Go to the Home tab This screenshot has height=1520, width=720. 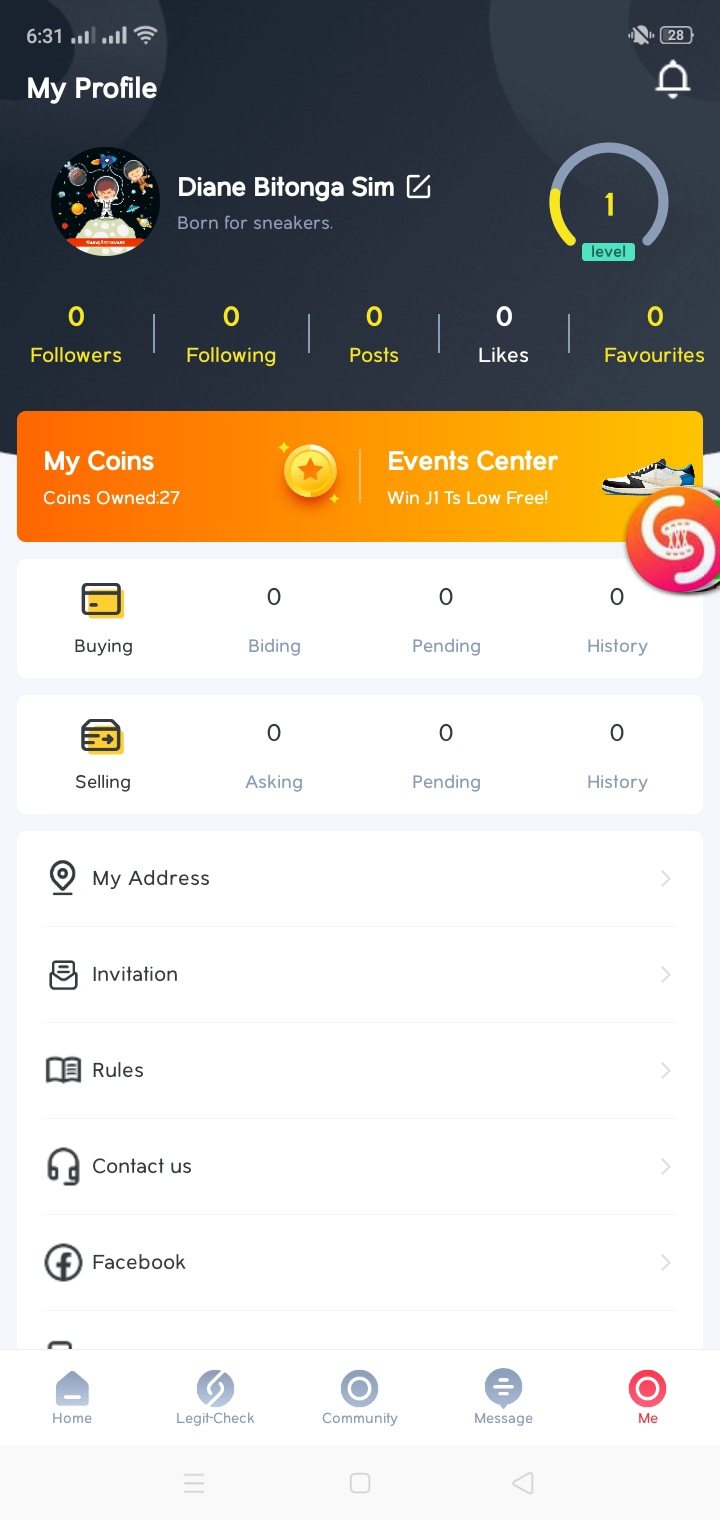[72, 1397]
